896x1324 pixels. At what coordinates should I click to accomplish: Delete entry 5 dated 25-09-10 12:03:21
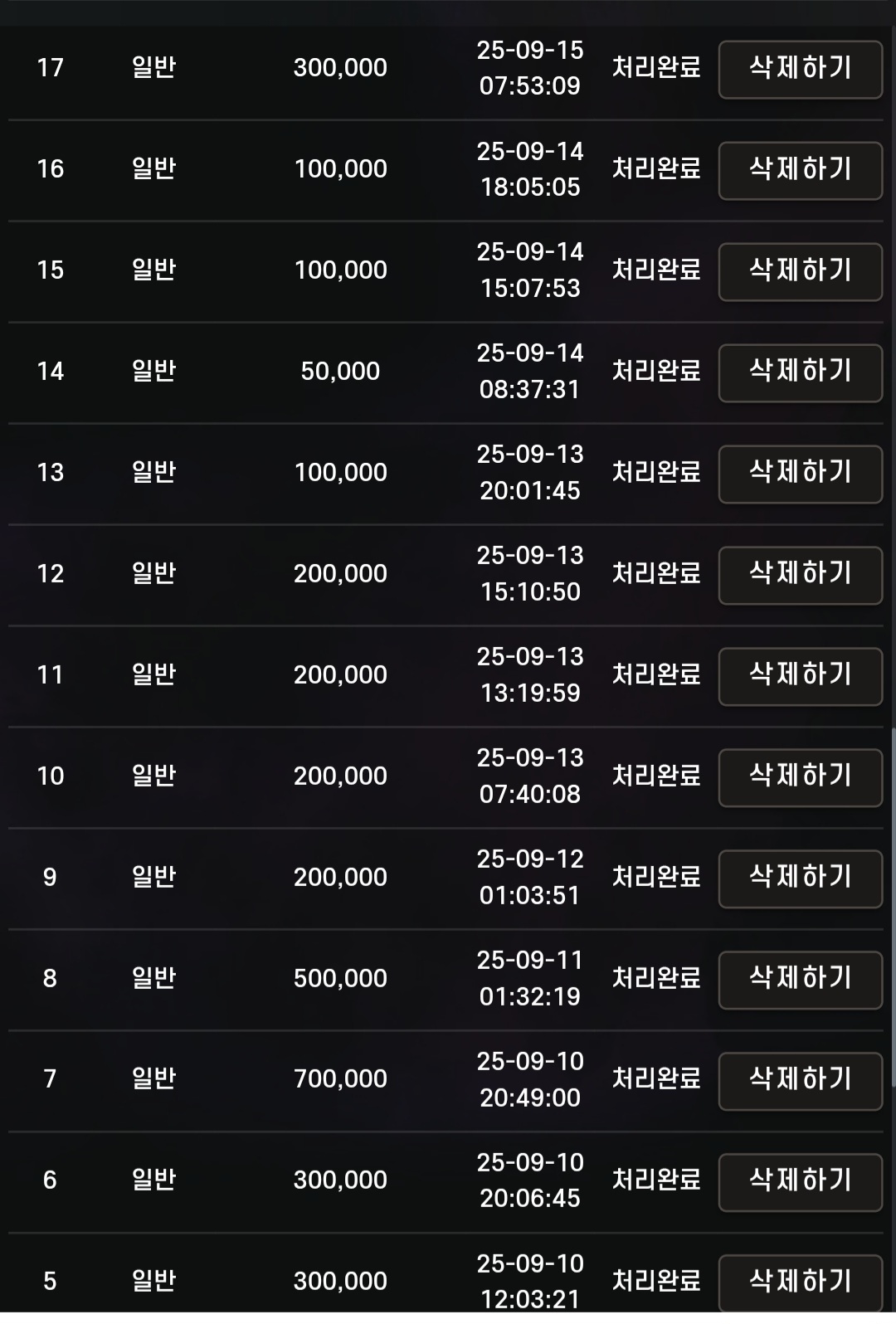[800, 1283]
